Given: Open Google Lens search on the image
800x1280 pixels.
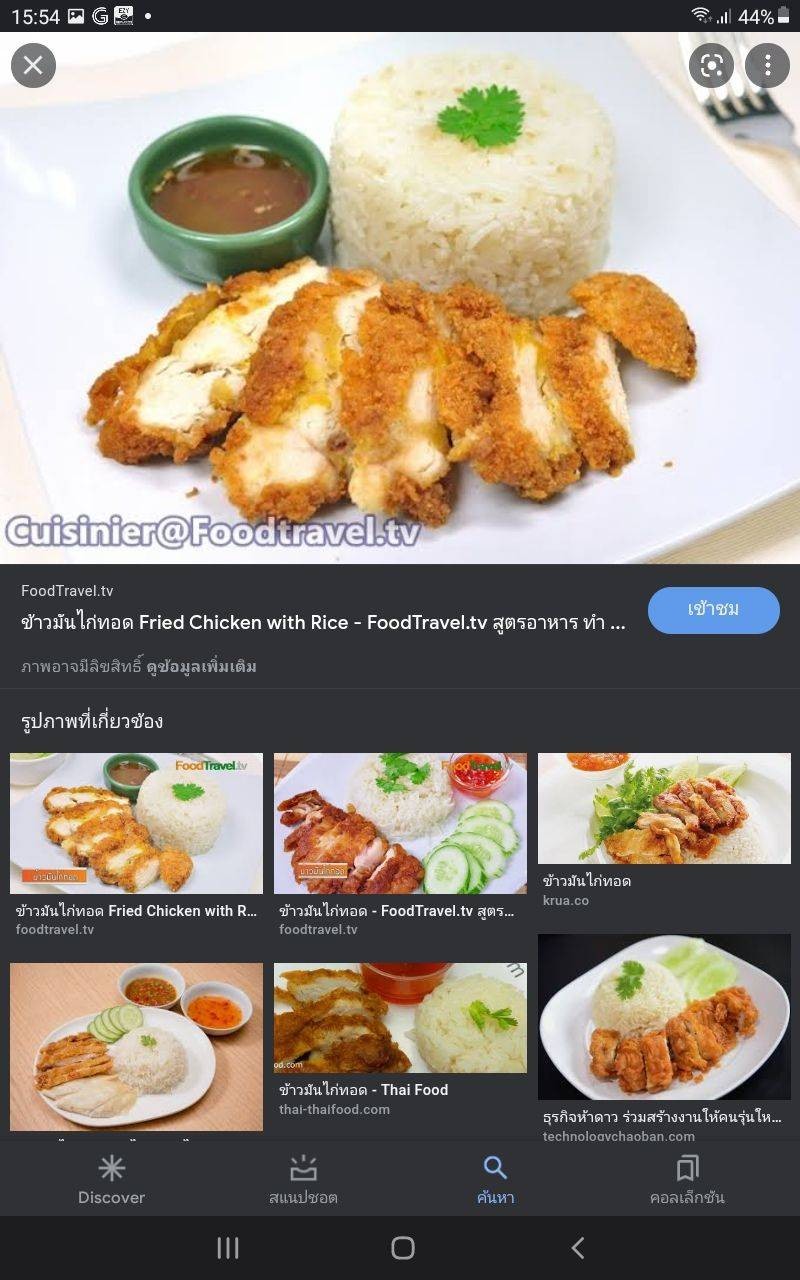Looking at the screenshot, I should click(710, 66).
